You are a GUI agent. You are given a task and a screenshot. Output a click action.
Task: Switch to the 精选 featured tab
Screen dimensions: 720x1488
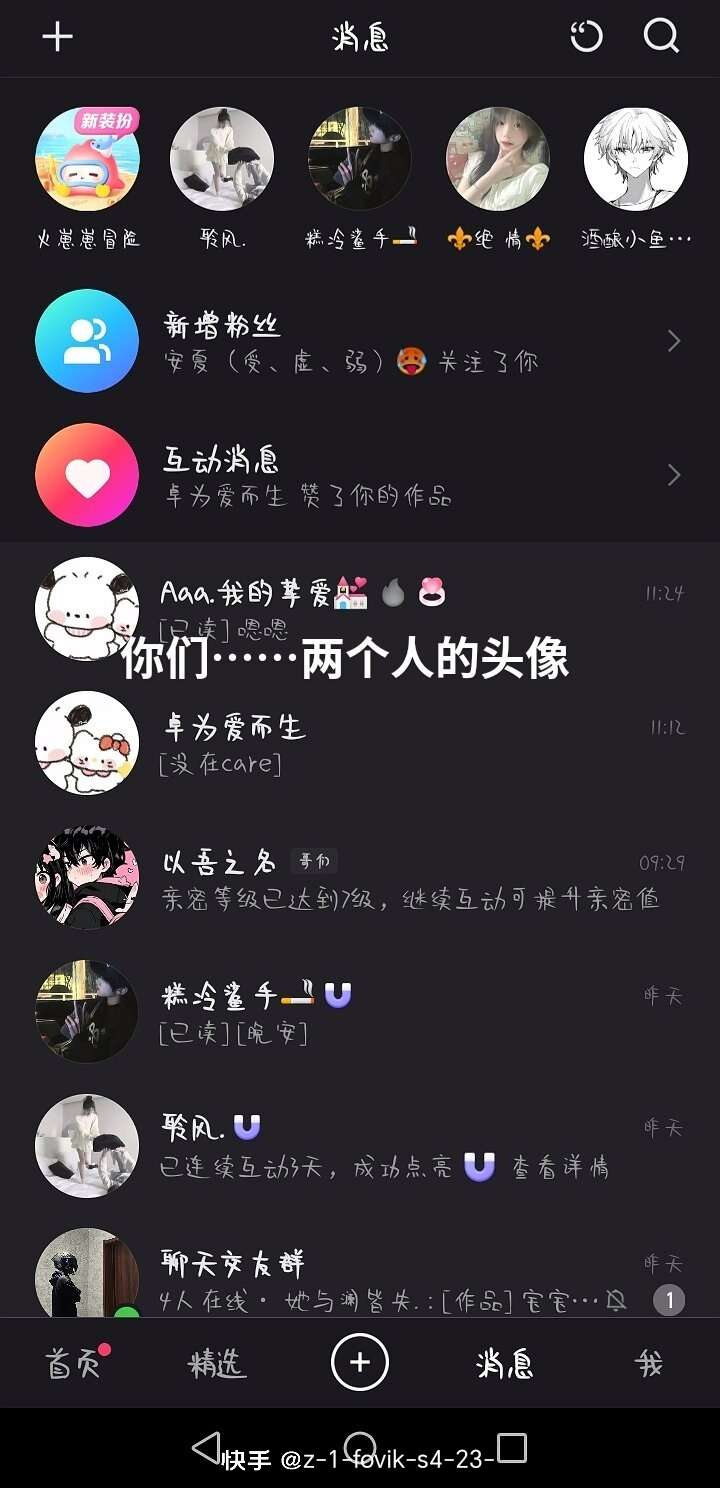tap(217, 1363)
